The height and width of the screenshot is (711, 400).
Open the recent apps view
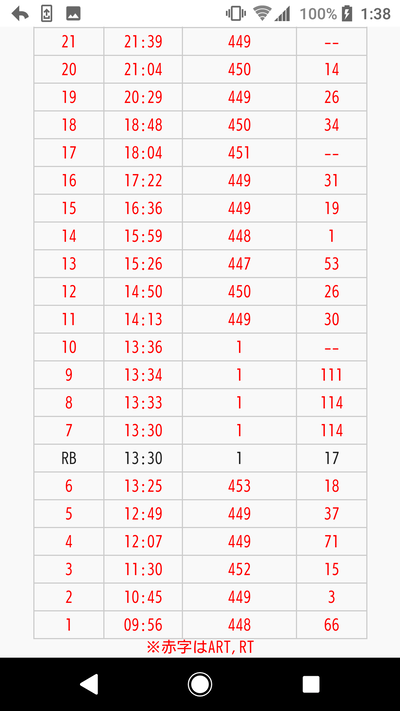pos(311,684)
